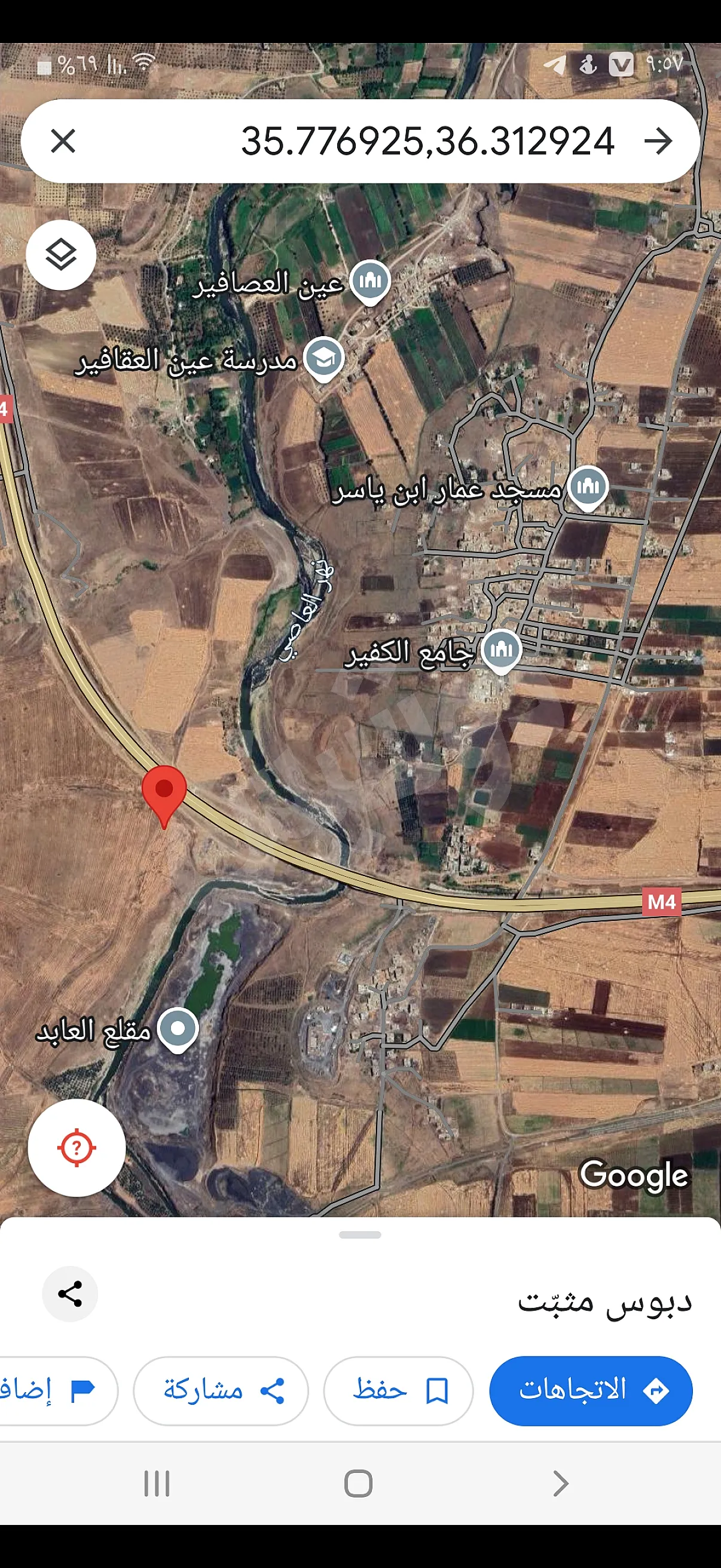Screen dimensions: 721x1568
Task: Open the جامع الكفير mosque marker
Action: 501,650
